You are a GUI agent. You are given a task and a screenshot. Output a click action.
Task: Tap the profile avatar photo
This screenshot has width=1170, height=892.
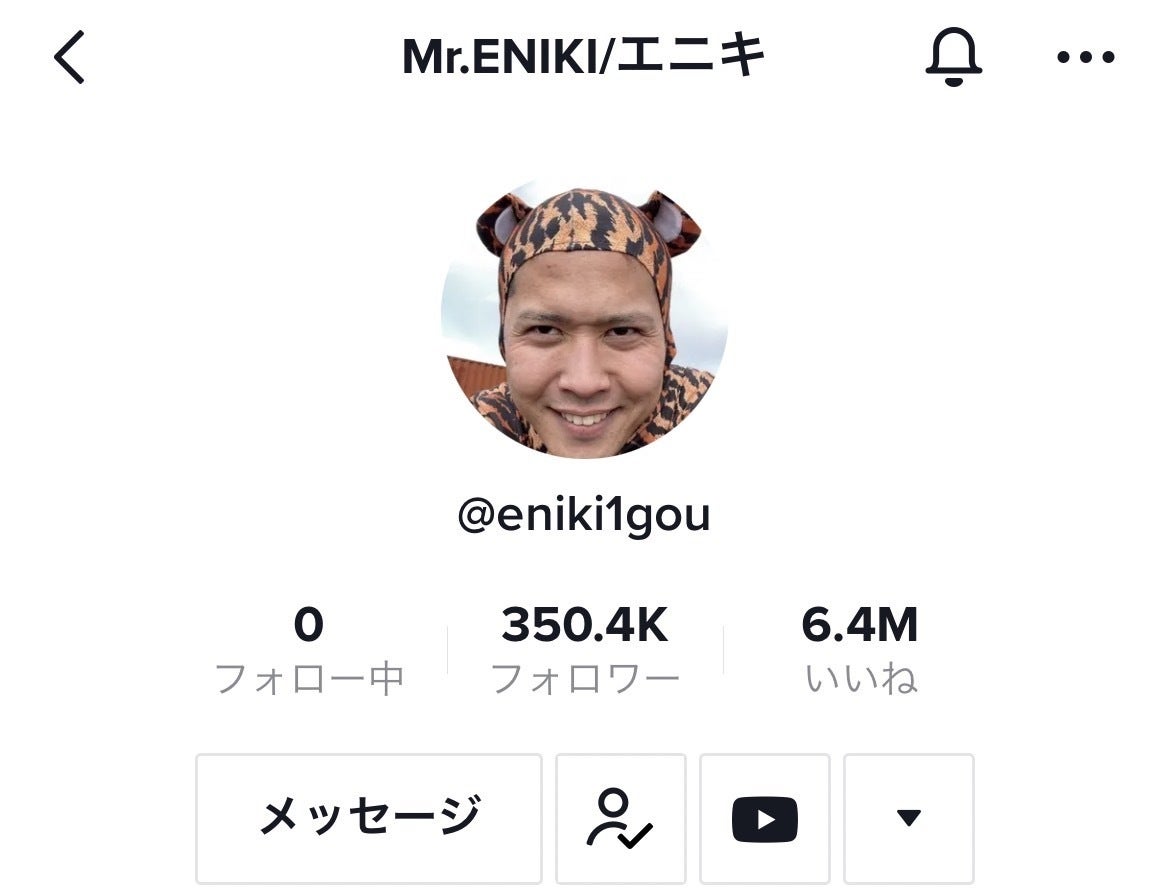(584, 318)
